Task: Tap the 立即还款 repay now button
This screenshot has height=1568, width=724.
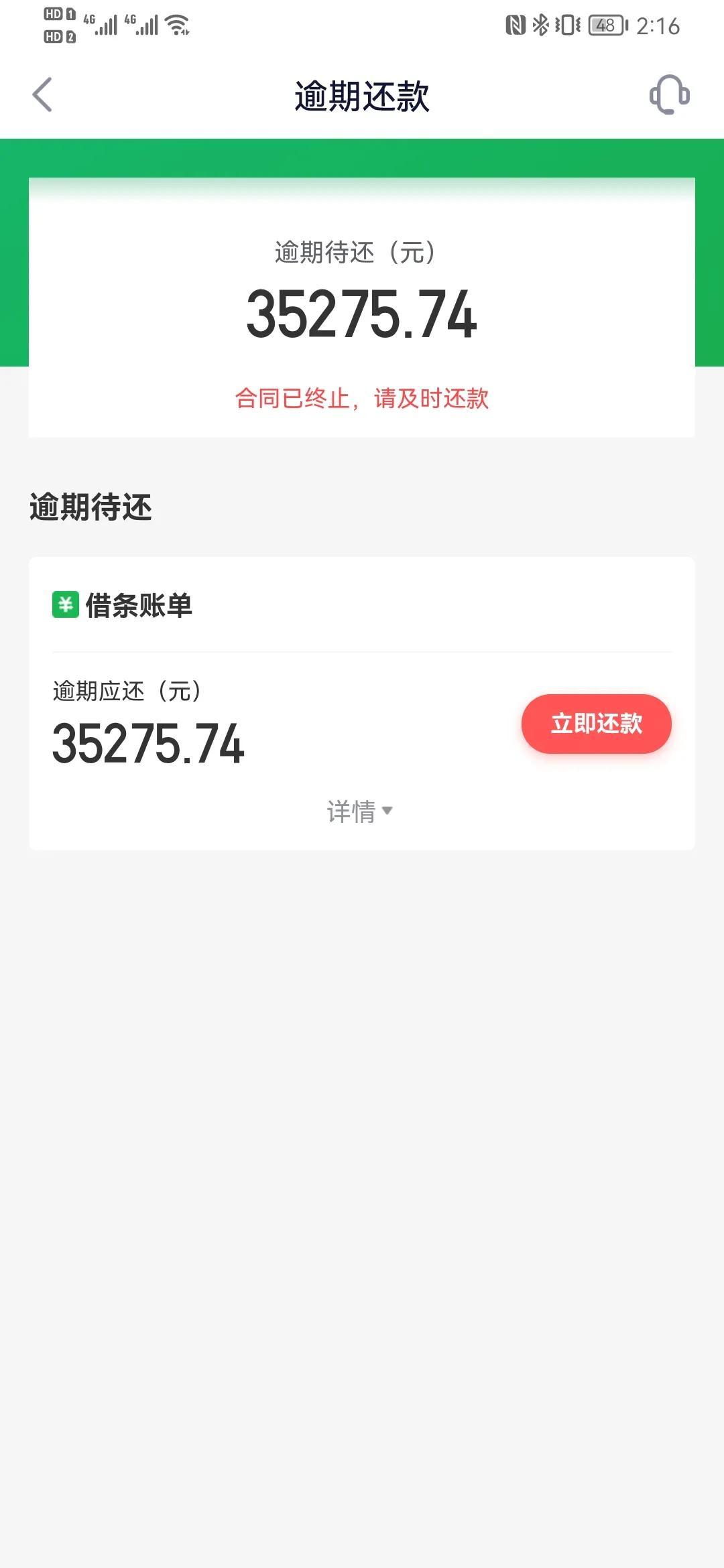Action: click(x=596, y=724)
